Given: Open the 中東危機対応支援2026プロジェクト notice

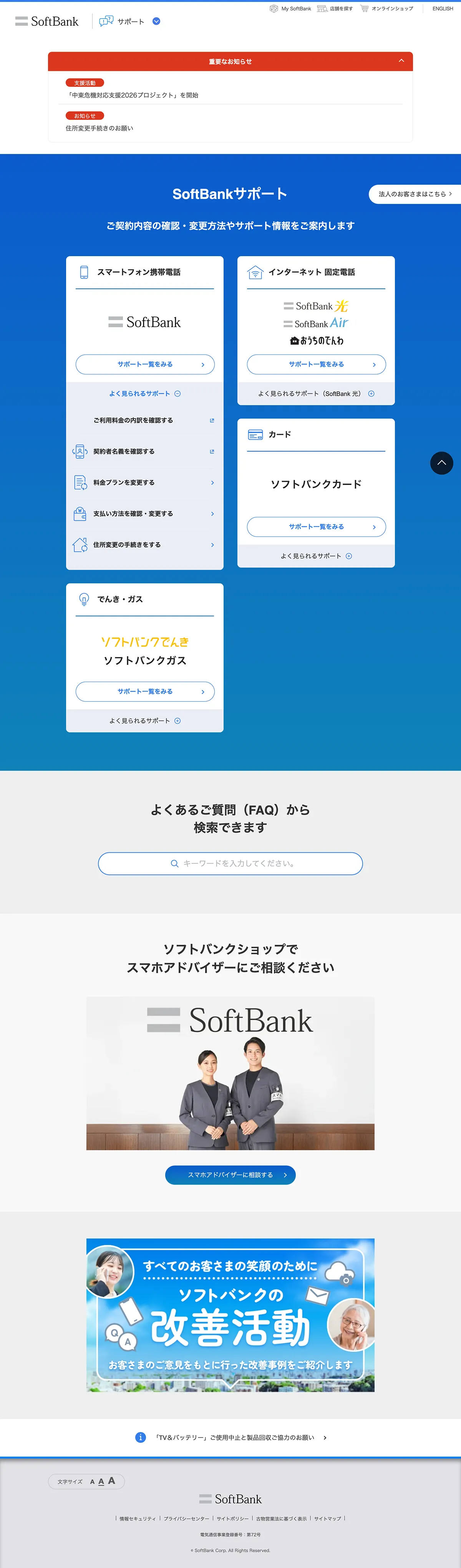Looking at the screenshot, I should coord(133,95).
